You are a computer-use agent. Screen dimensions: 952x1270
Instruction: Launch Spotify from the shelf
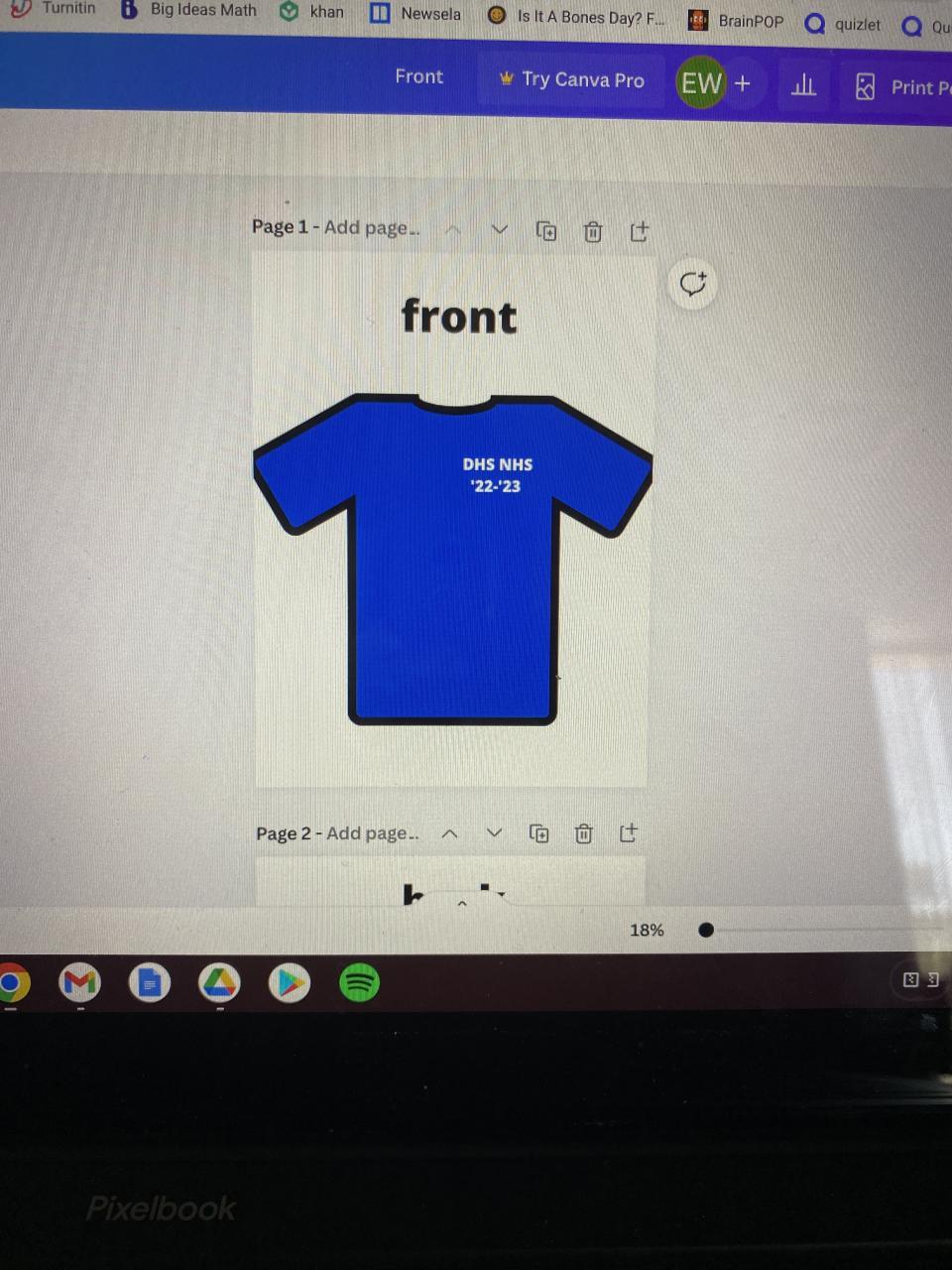(x=359, y=982)
